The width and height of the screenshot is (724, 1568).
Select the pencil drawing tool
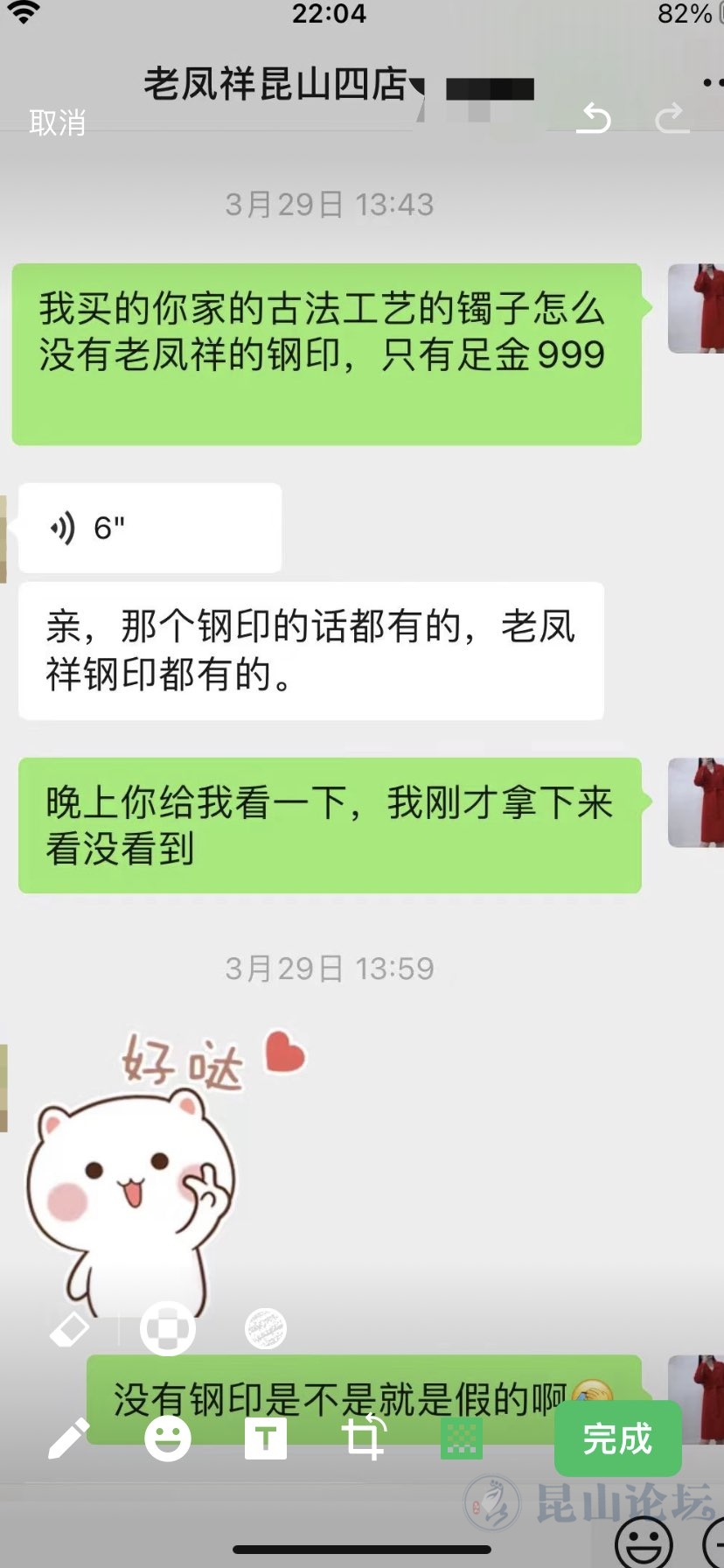(x=68, y=1438)
